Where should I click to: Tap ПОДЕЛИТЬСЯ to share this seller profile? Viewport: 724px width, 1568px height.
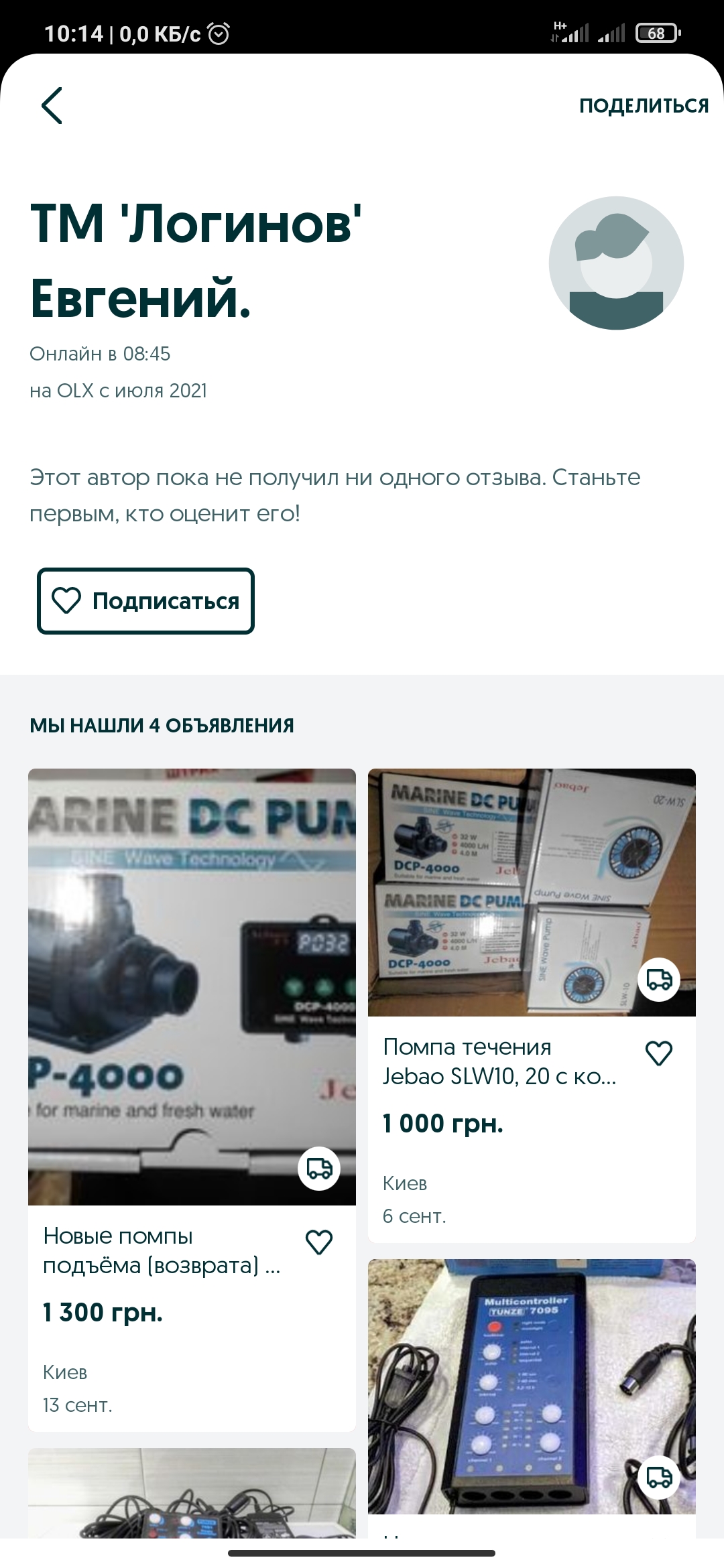pyautogui.click(x=644, y=106)
